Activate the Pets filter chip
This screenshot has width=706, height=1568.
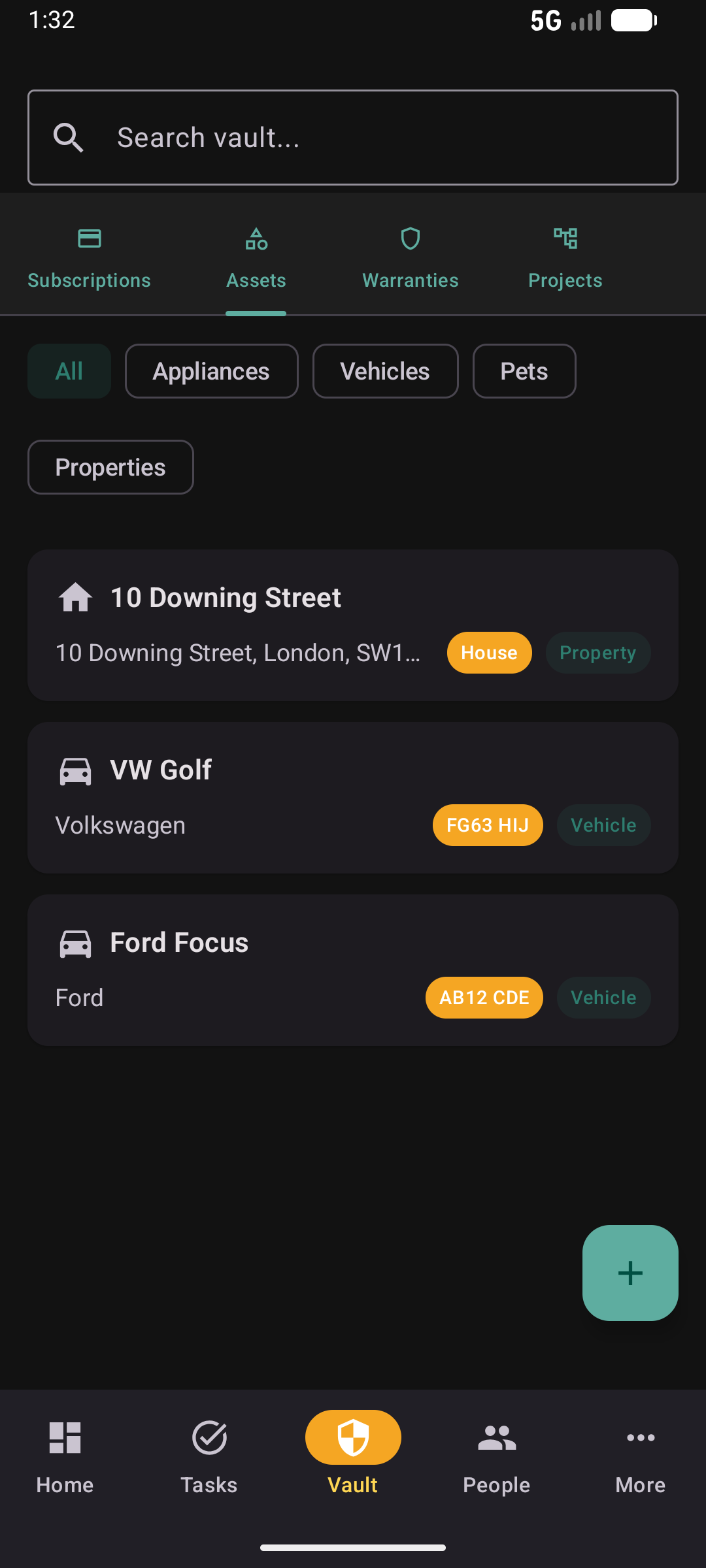[524, 371]
